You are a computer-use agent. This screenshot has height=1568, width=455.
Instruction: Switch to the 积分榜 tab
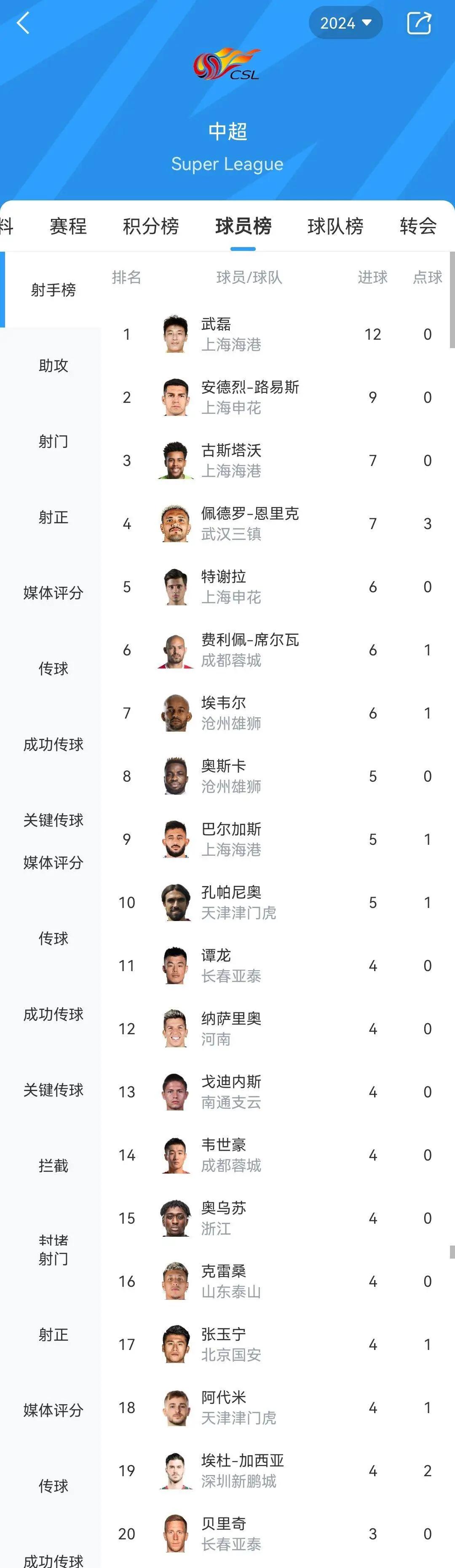point(150,226)
